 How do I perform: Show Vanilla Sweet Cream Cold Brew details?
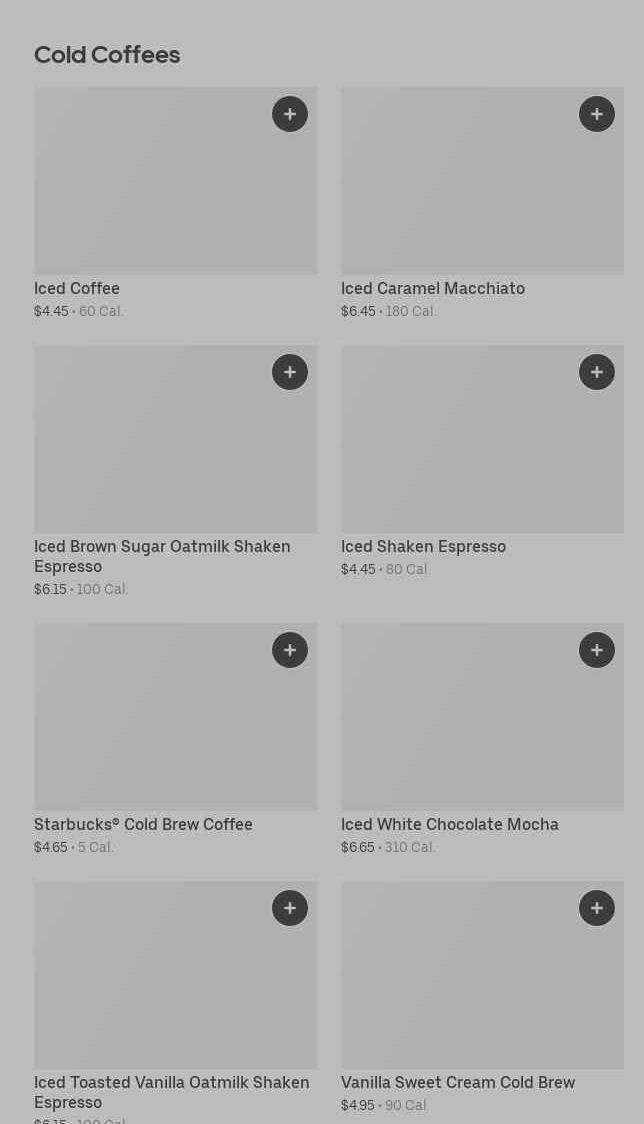coord(482,998)
